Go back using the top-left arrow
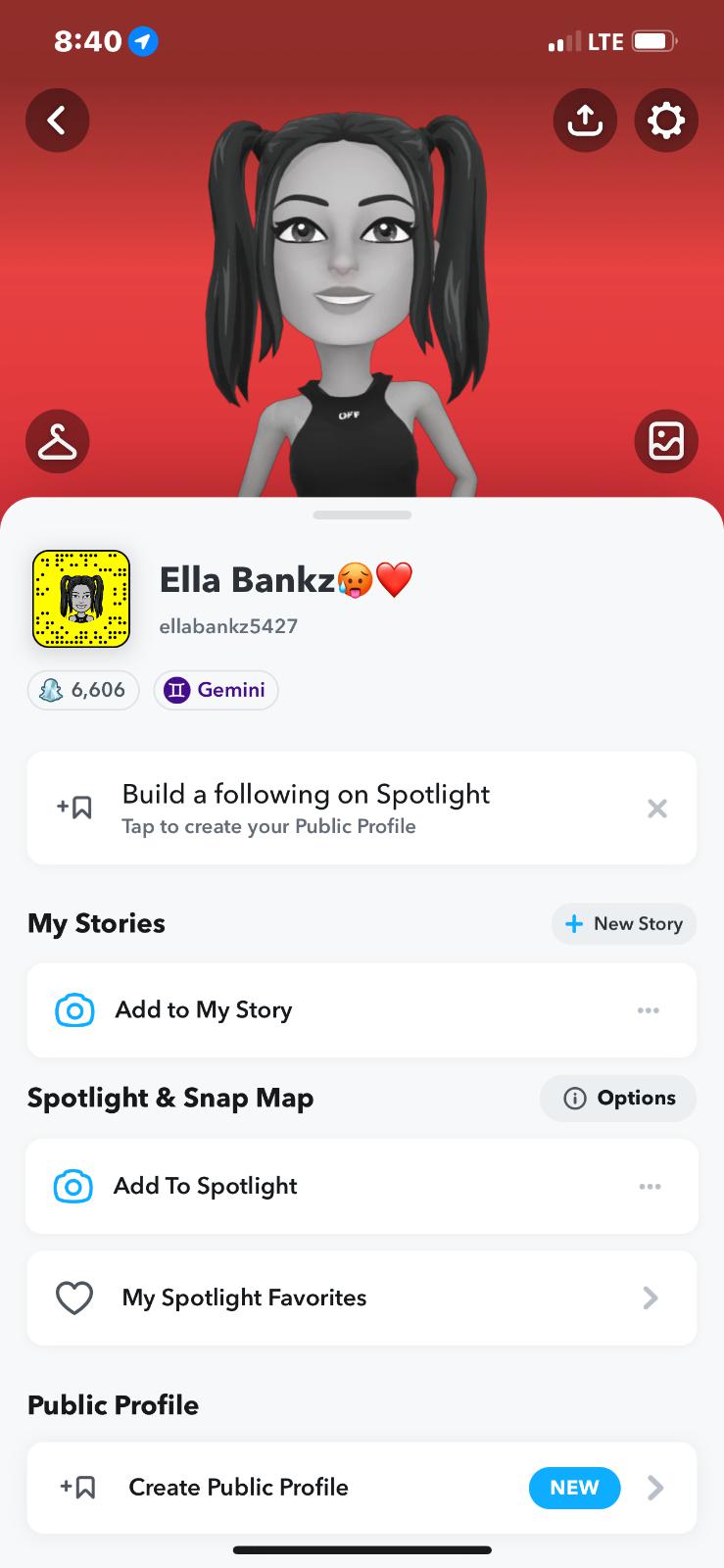 click(x=57, y=121)
